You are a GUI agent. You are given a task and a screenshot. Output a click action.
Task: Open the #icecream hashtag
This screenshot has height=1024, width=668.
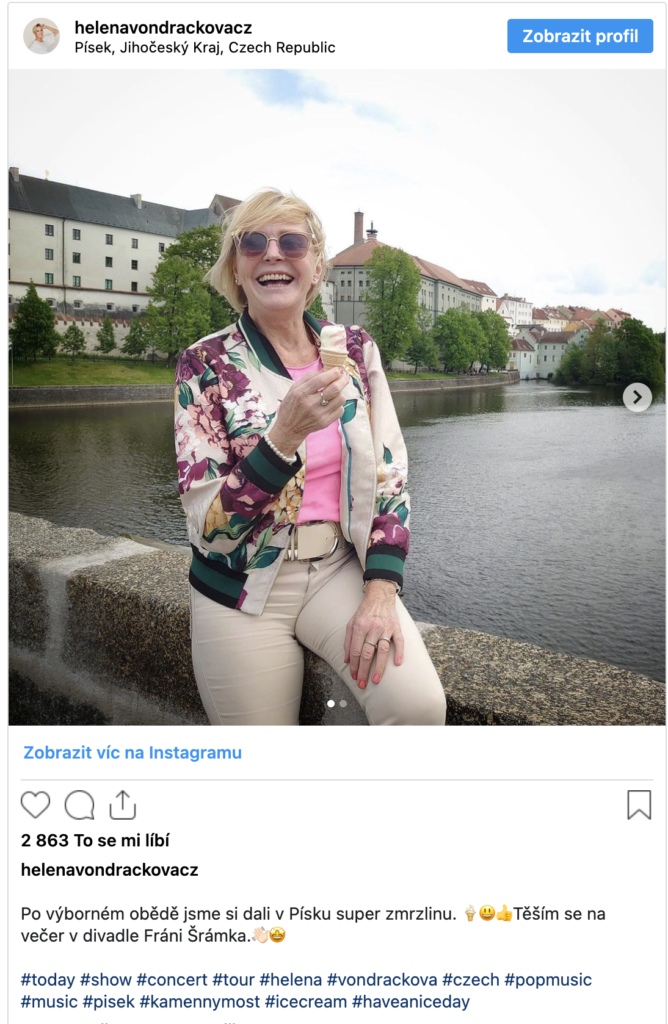(305, 1001)
